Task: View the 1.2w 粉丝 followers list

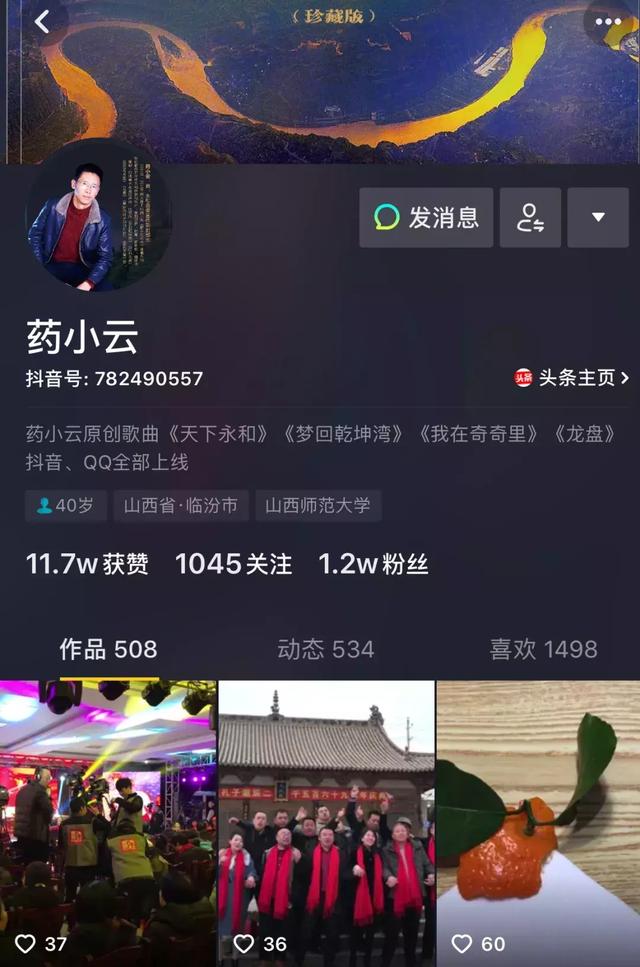Action: pos(373,564)
